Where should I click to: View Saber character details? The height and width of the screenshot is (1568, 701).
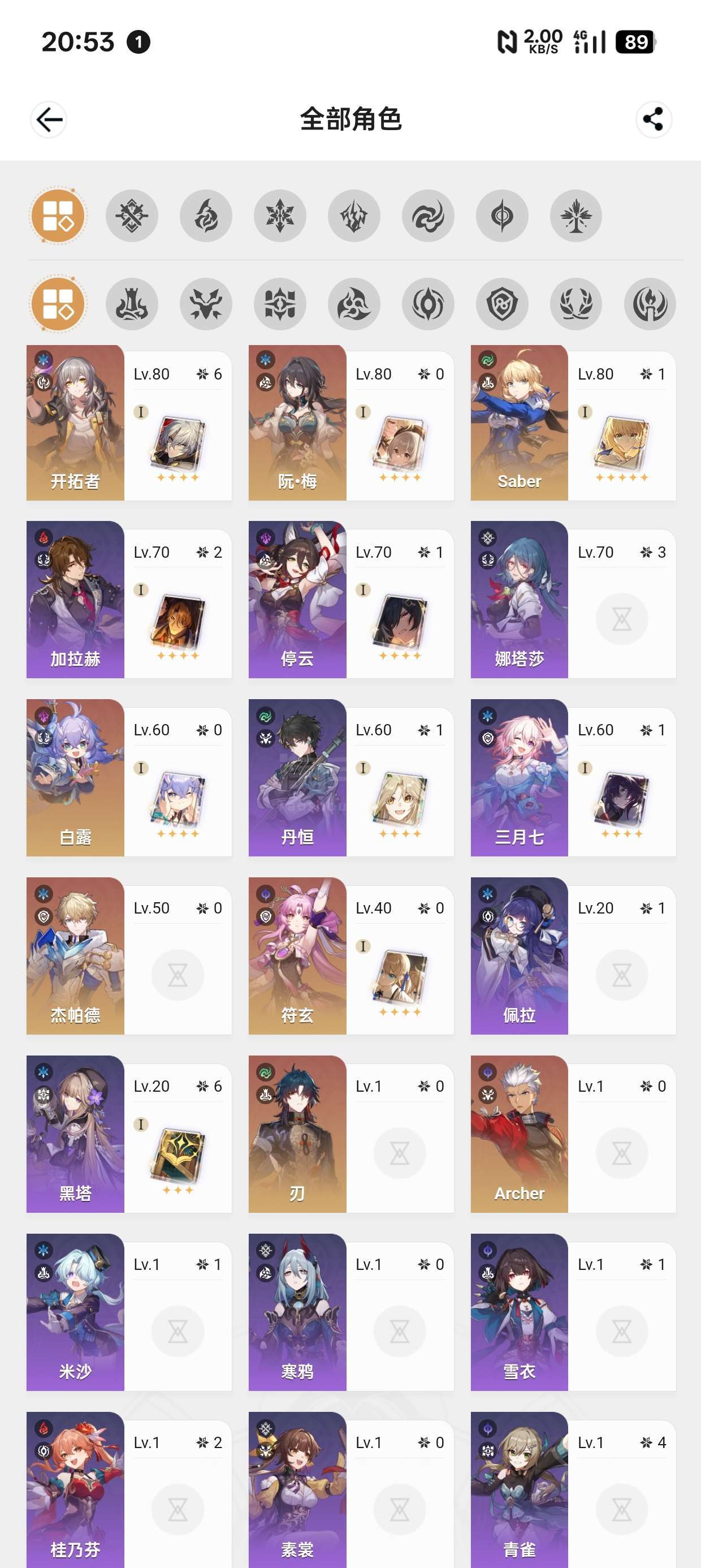(573, 423)
